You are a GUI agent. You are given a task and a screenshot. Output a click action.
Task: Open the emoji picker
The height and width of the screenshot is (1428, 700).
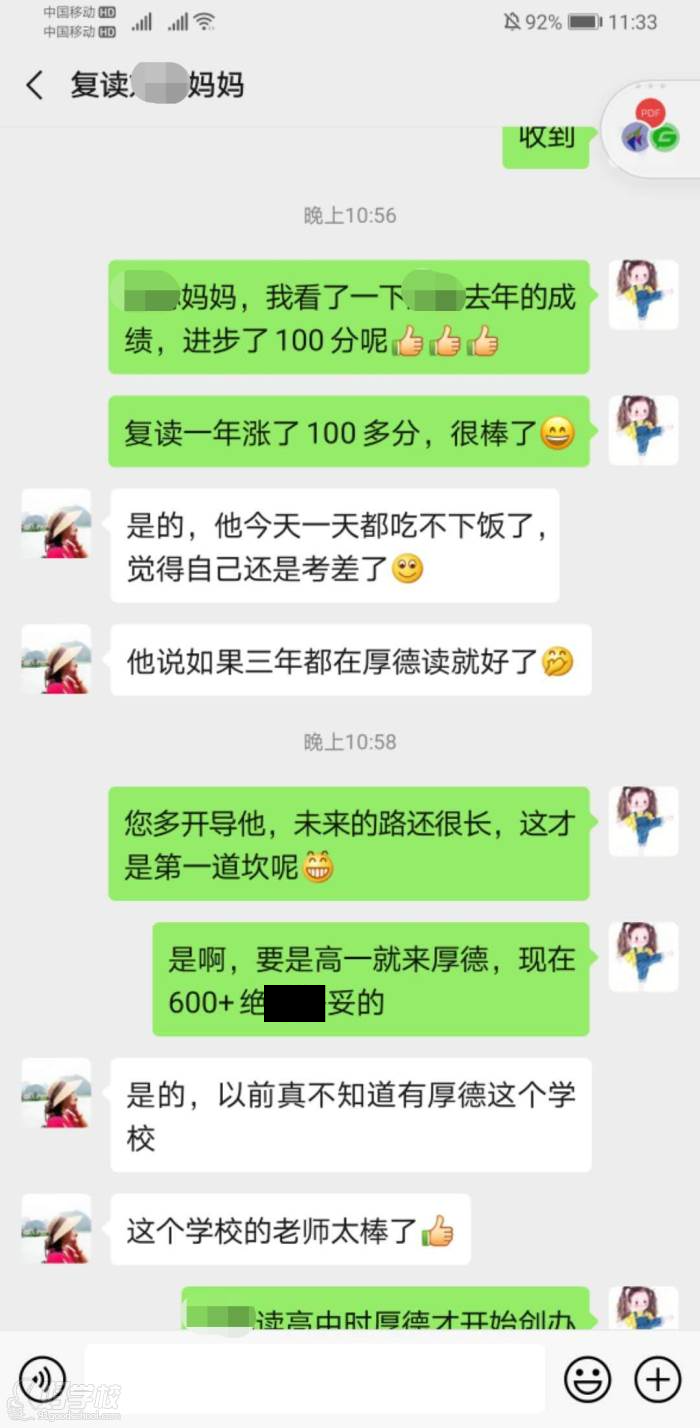tap(587, 1380)
